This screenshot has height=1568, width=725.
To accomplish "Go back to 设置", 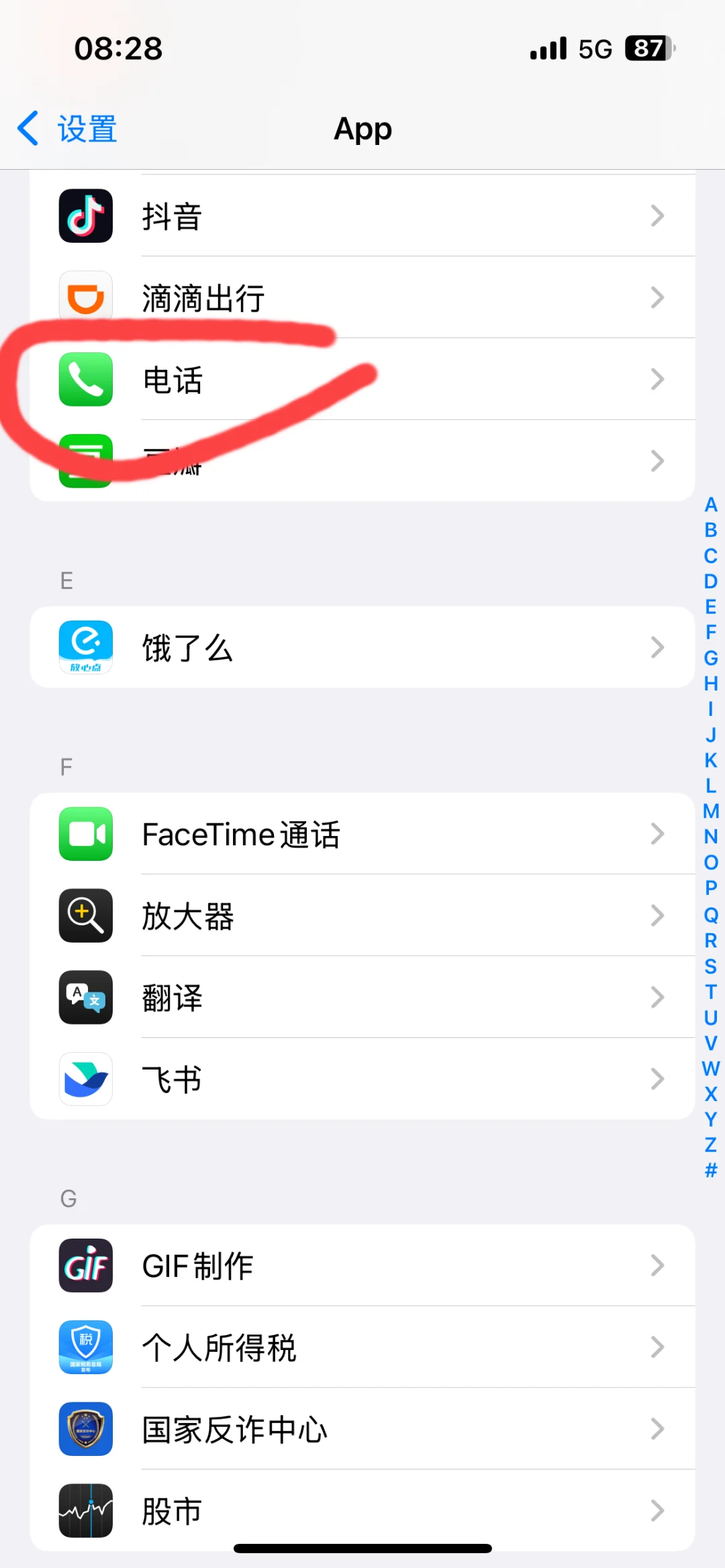I will click(67, 129).
